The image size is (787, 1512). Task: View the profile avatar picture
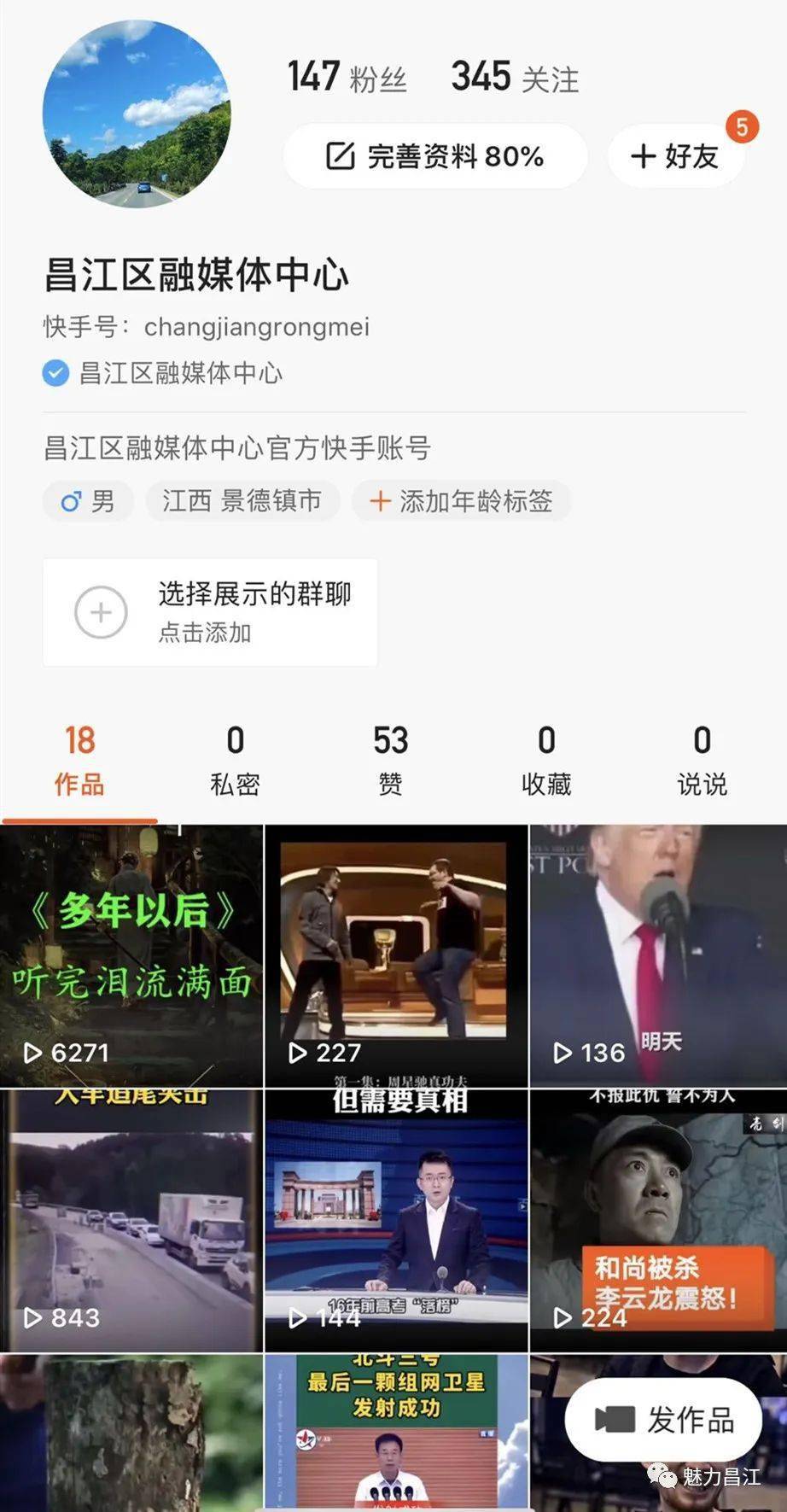(x=137, y=114)
